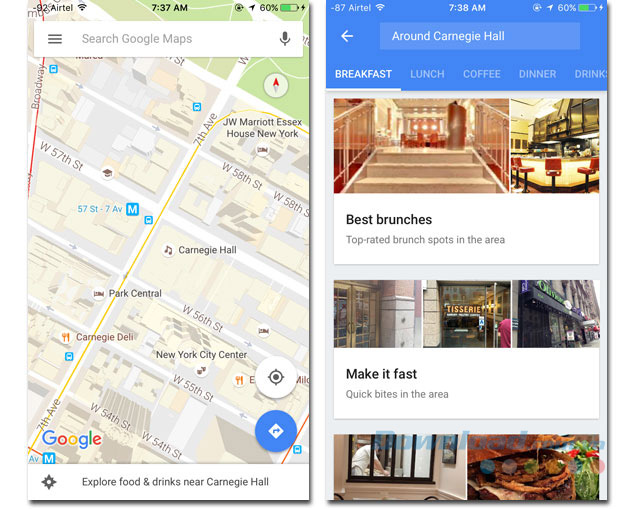Tap the compass to reorient the map

pyautogui.click(x=275, y=85)
